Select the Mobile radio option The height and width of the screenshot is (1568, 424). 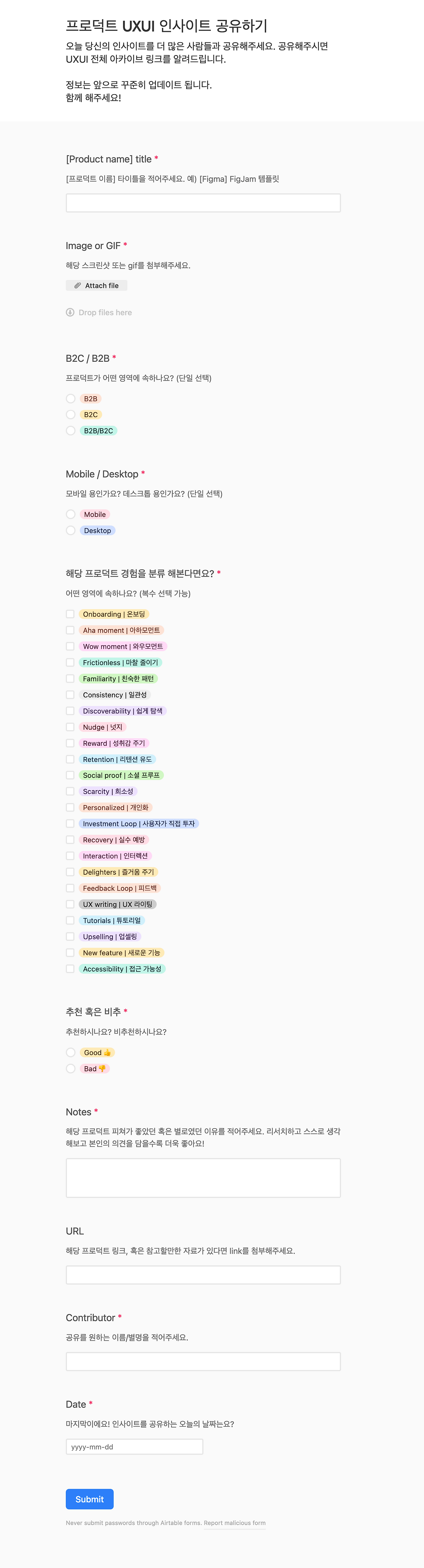click(71, 514)
